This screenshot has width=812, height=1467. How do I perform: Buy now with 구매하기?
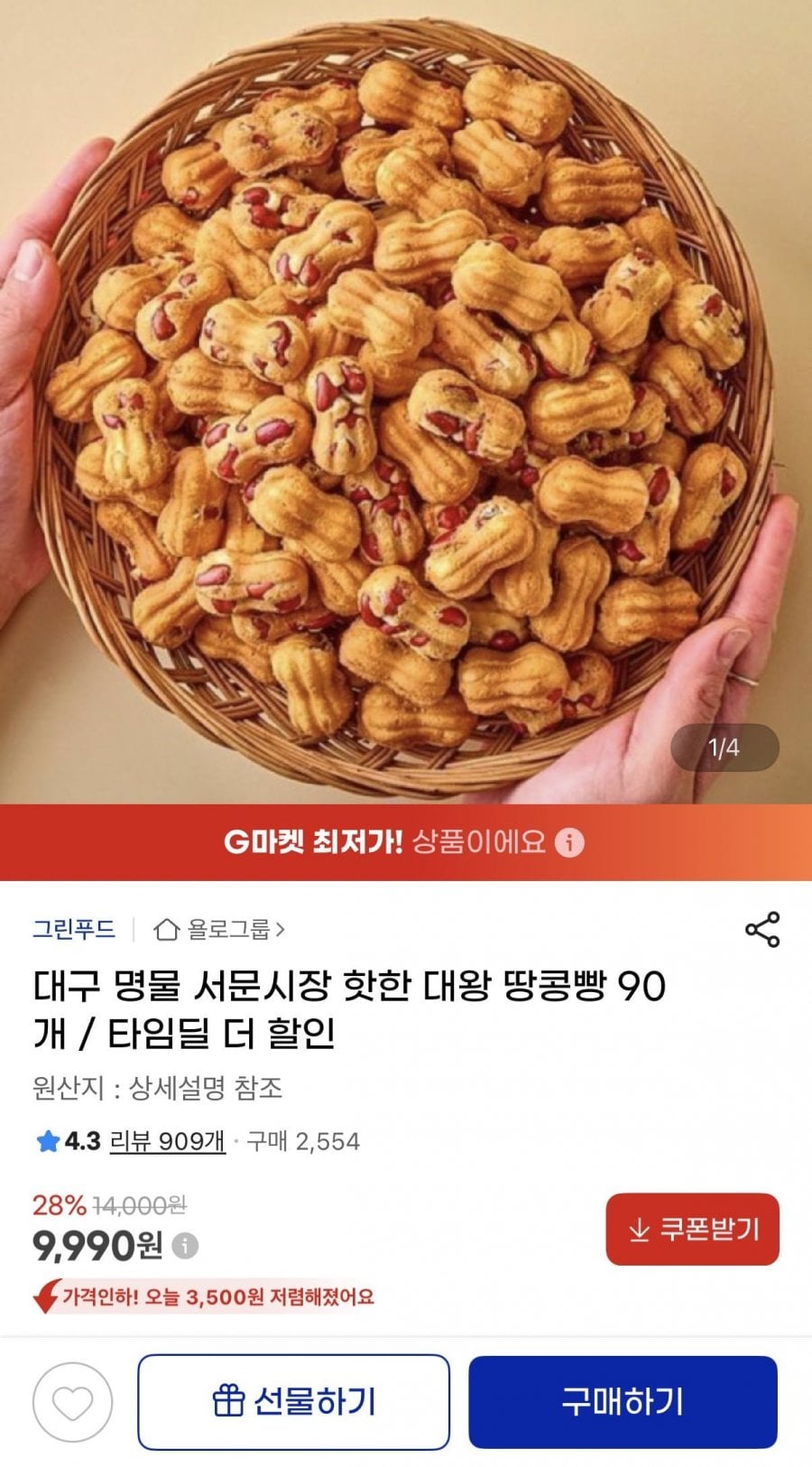pos(623,1402)
